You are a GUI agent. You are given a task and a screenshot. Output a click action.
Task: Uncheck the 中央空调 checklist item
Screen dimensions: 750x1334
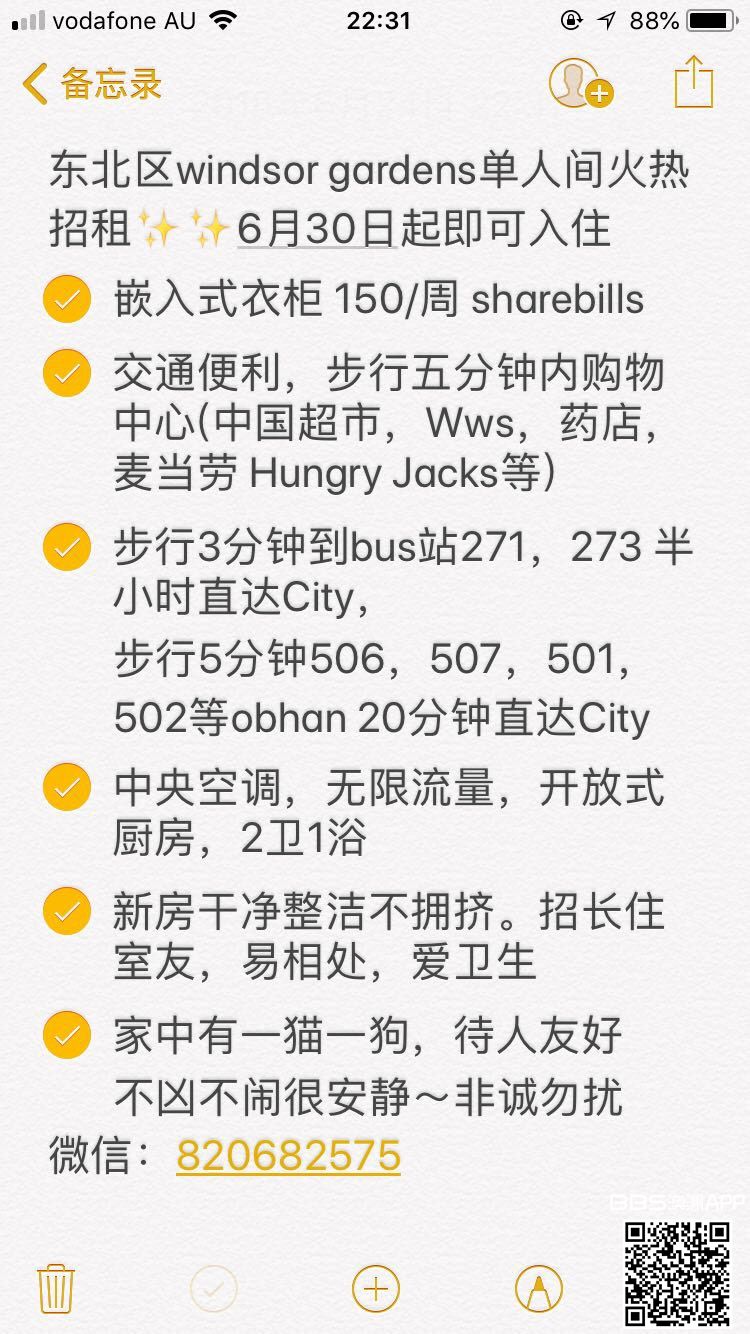click(x=67, y=788)
